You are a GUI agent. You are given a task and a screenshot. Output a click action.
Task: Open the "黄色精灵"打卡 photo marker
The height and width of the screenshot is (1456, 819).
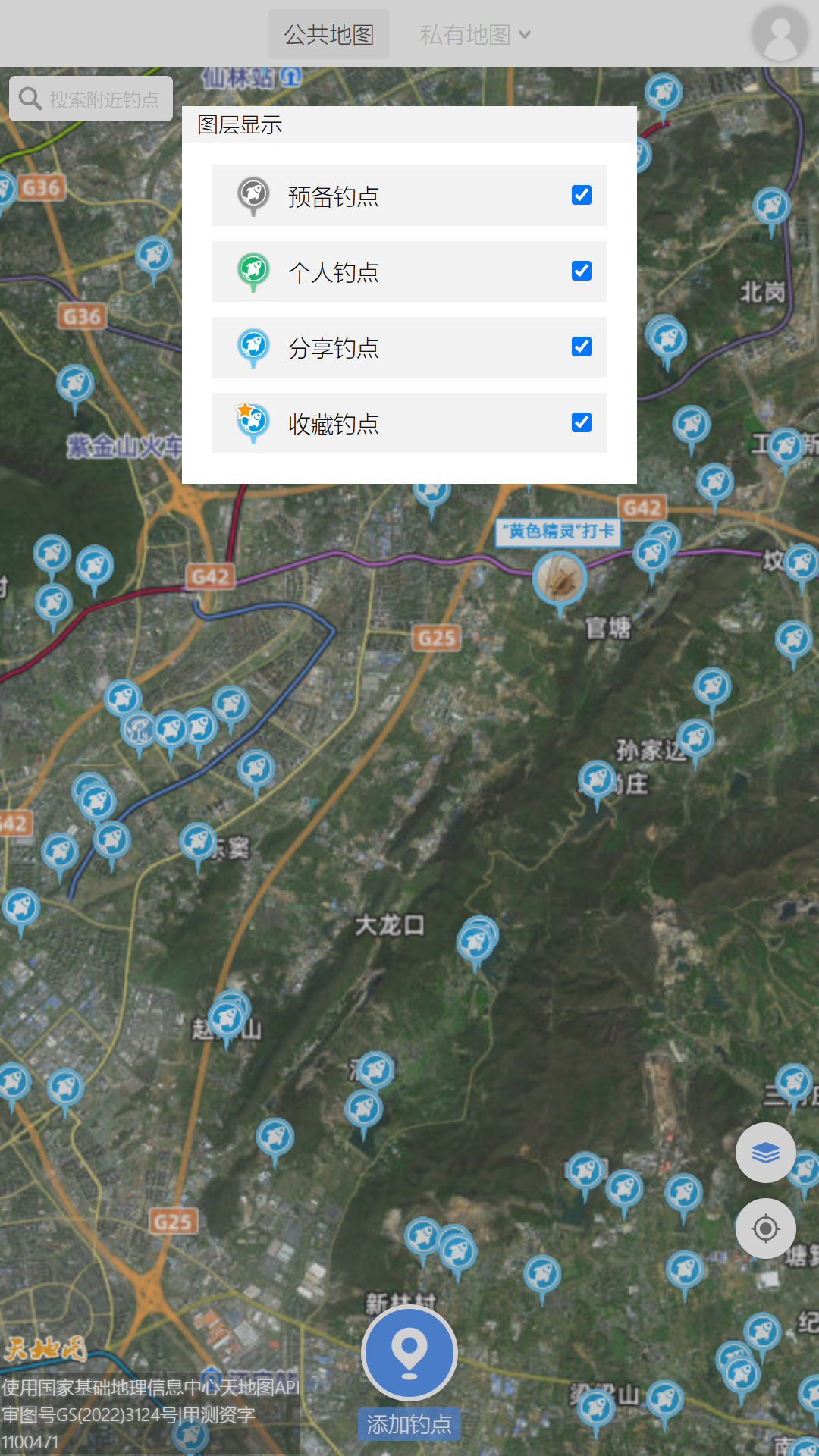[560, 579]
